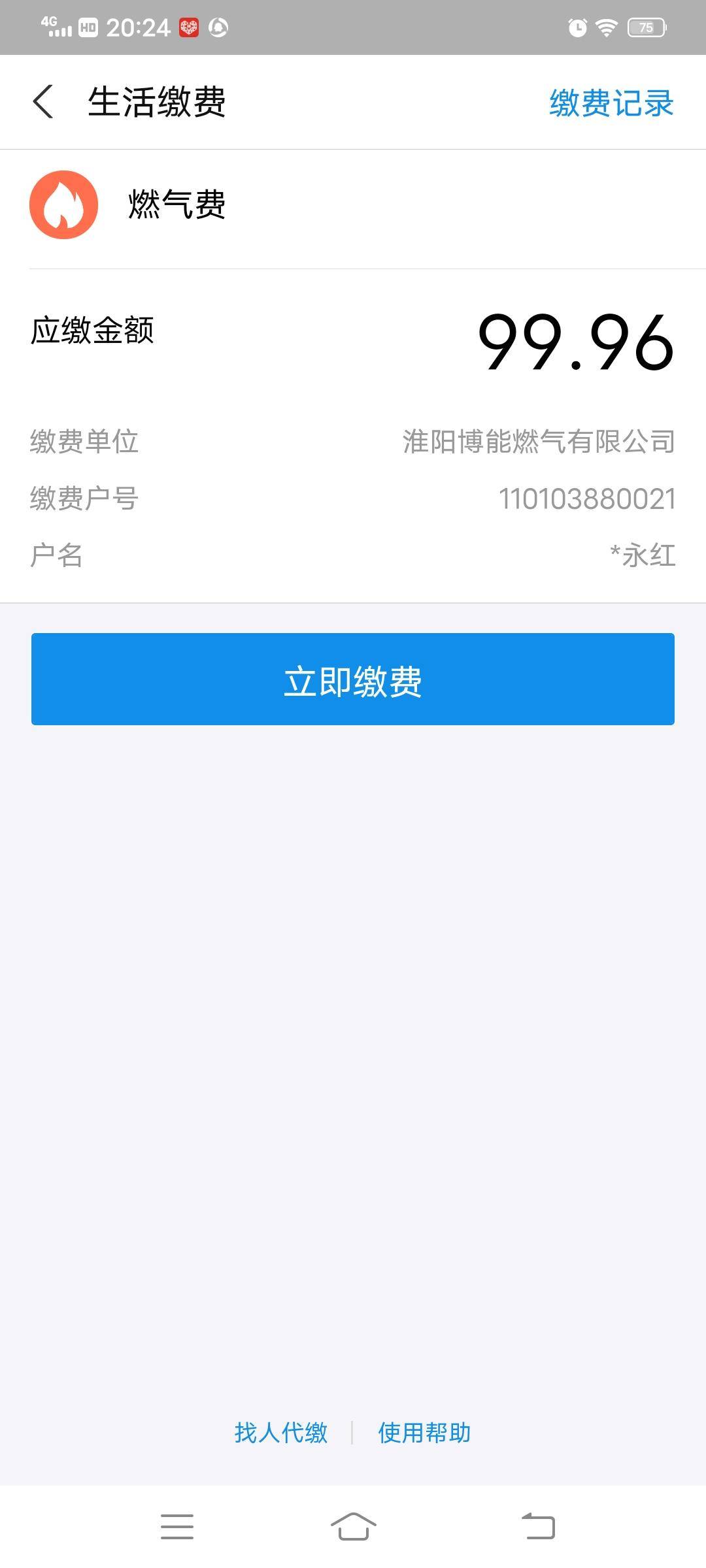Open the system recent apps menu

pos(177,1527)
